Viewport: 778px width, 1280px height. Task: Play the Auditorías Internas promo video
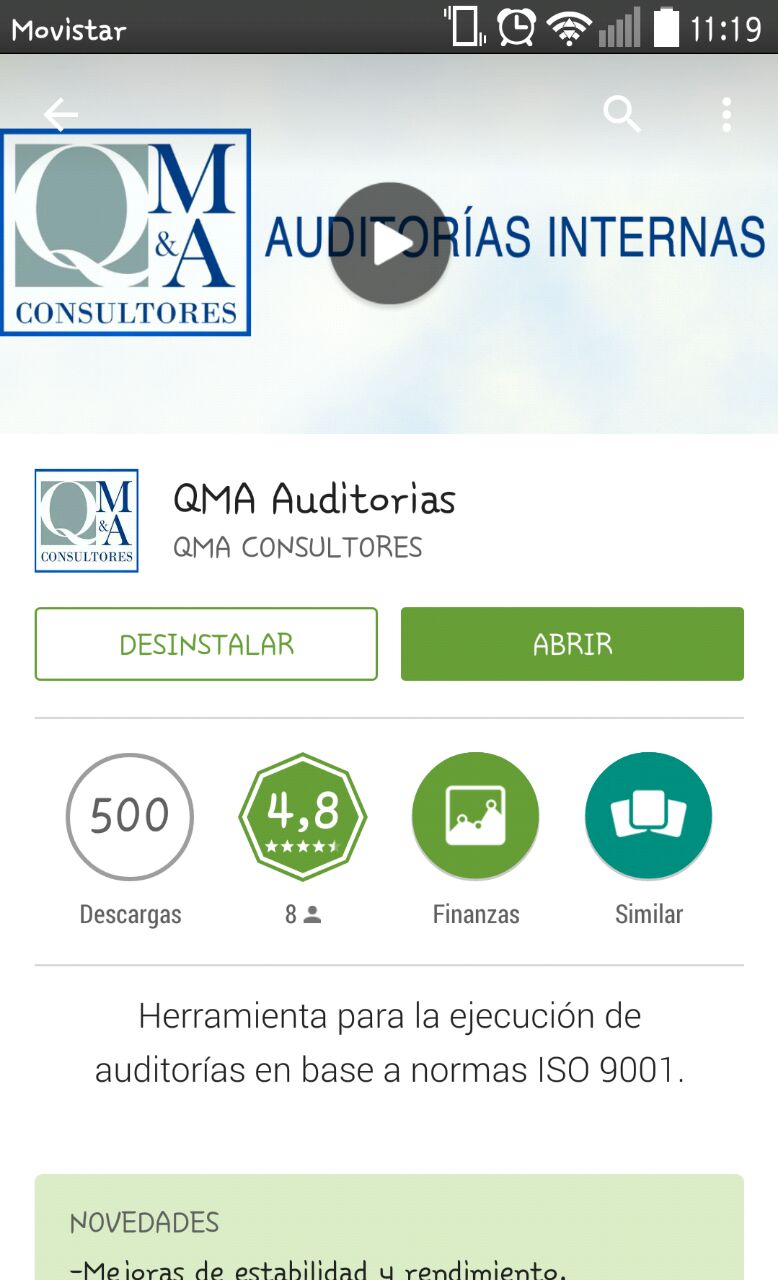(390, 243)
